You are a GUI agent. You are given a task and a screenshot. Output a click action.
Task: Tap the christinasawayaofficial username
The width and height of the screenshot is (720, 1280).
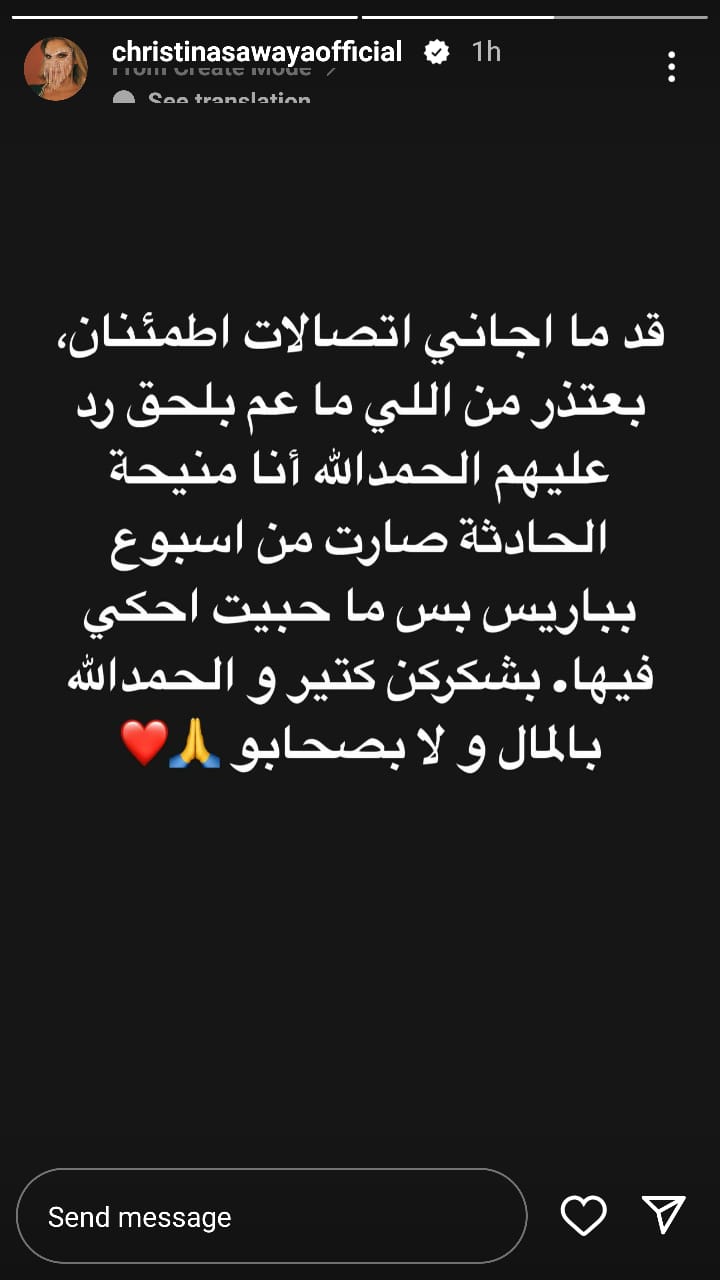pyautogui.click(x=257, y=52)
